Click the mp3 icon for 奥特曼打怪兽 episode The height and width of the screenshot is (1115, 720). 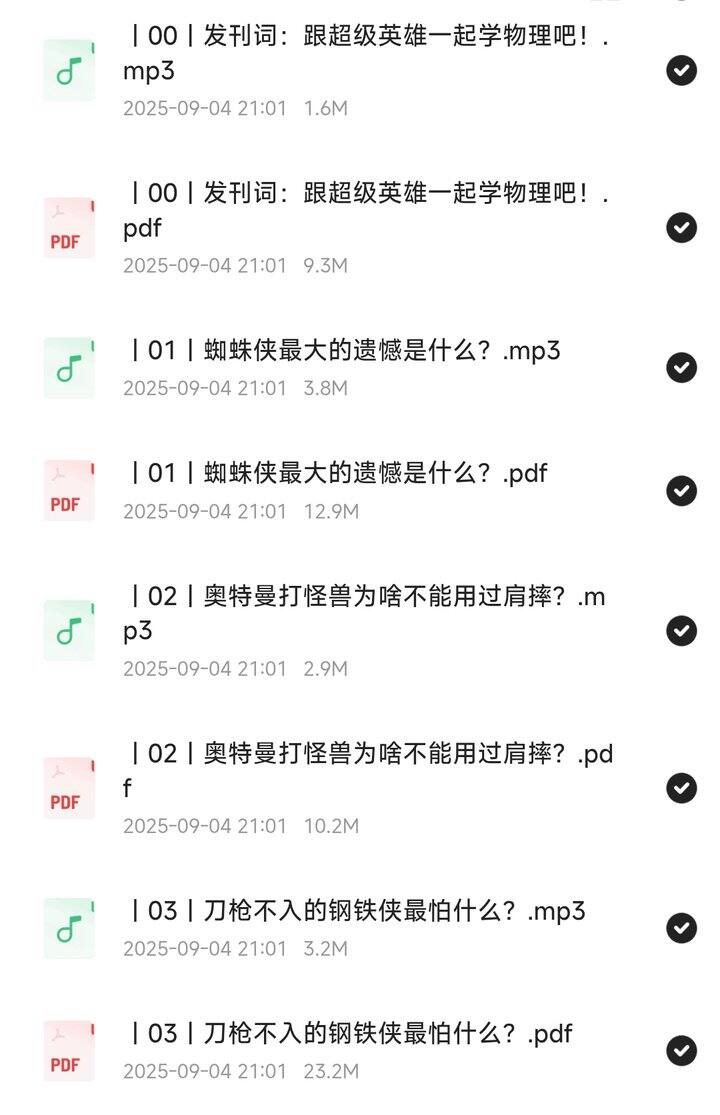point(68,631)
